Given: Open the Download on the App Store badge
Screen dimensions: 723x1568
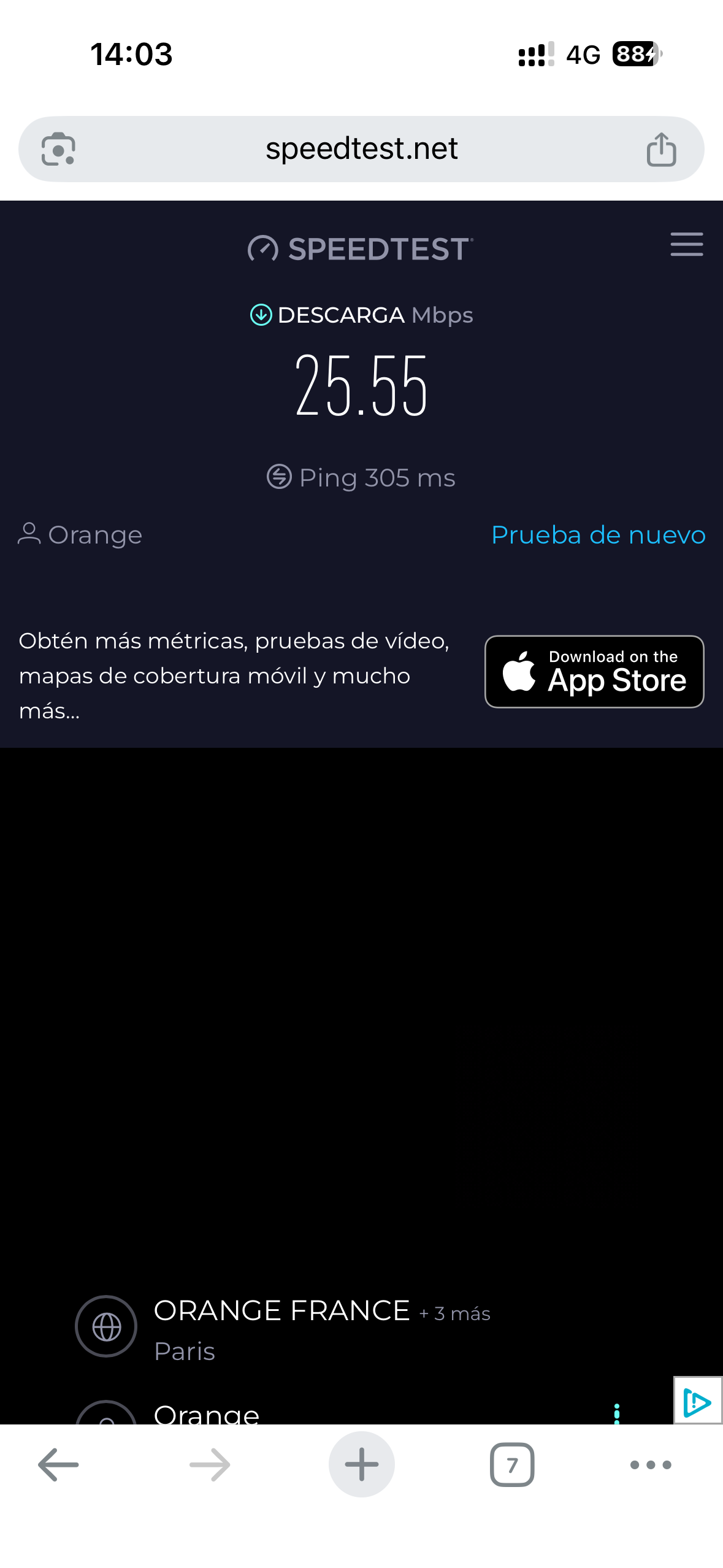Looking at the screenshot, I should (x=594, y=671).
